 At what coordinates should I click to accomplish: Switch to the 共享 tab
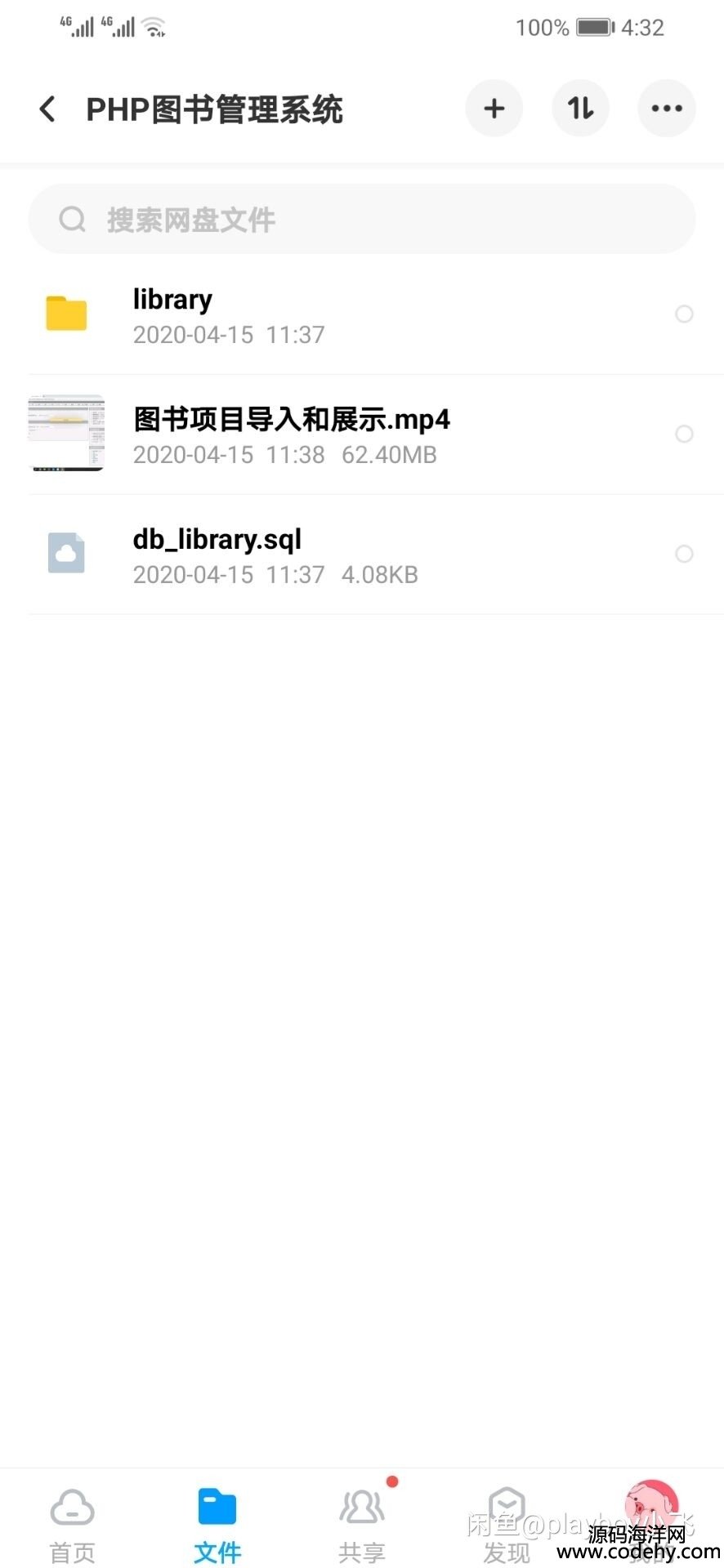click(x=361, y=1523)
